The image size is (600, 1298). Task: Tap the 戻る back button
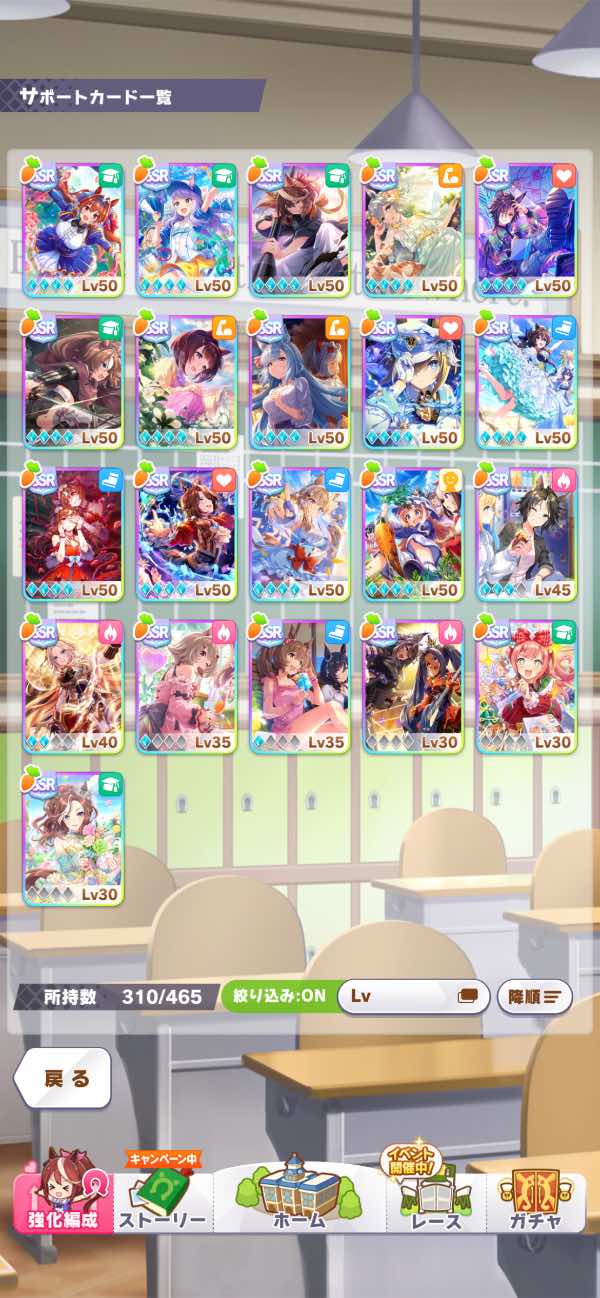click(62, 1077)
